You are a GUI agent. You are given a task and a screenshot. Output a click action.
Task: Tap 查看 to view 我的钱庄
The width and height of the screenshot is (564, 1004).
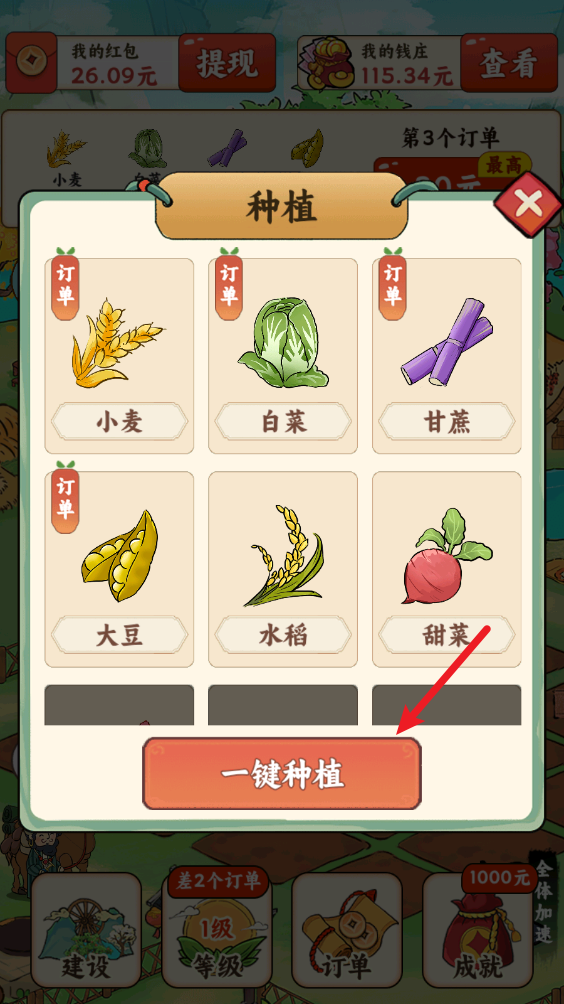(509, 63)
